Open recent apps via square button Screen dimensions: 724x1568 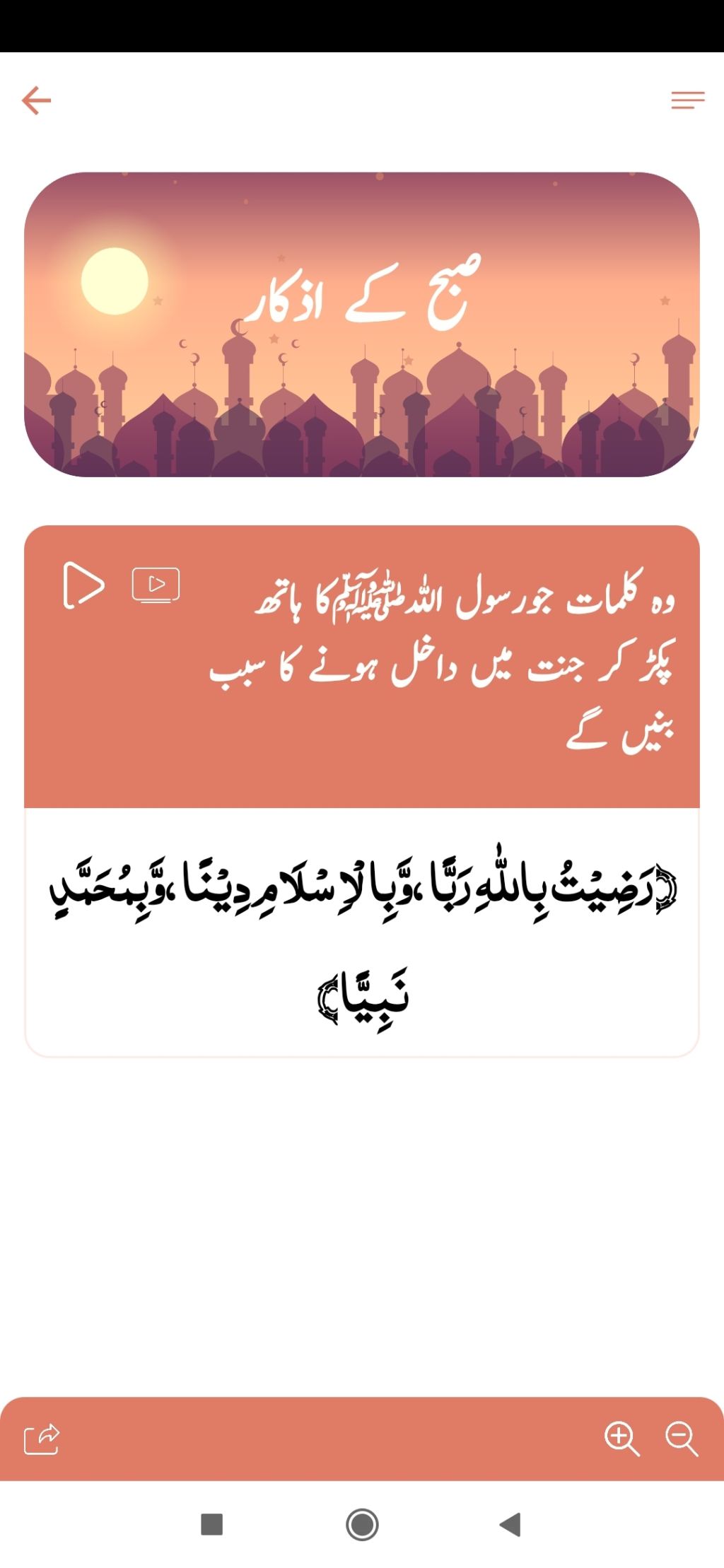point(212,1524)
